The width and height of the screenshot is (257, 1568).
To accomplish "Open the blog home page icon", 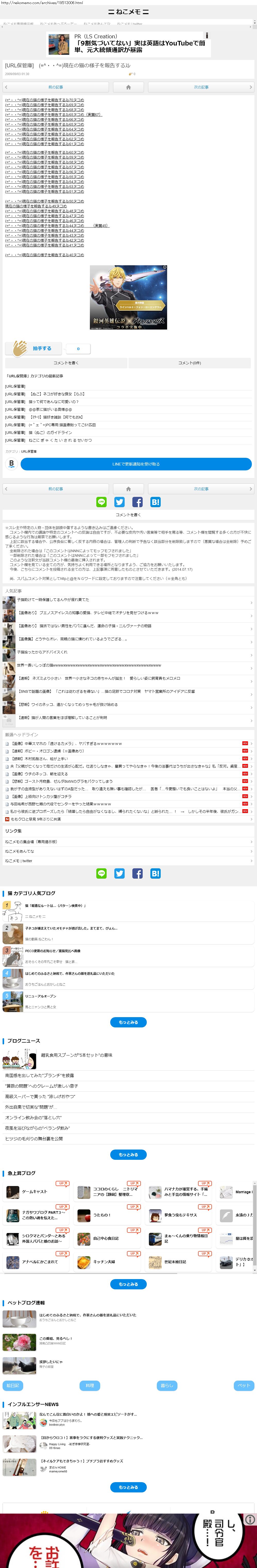I will click(x=128, y=87).
